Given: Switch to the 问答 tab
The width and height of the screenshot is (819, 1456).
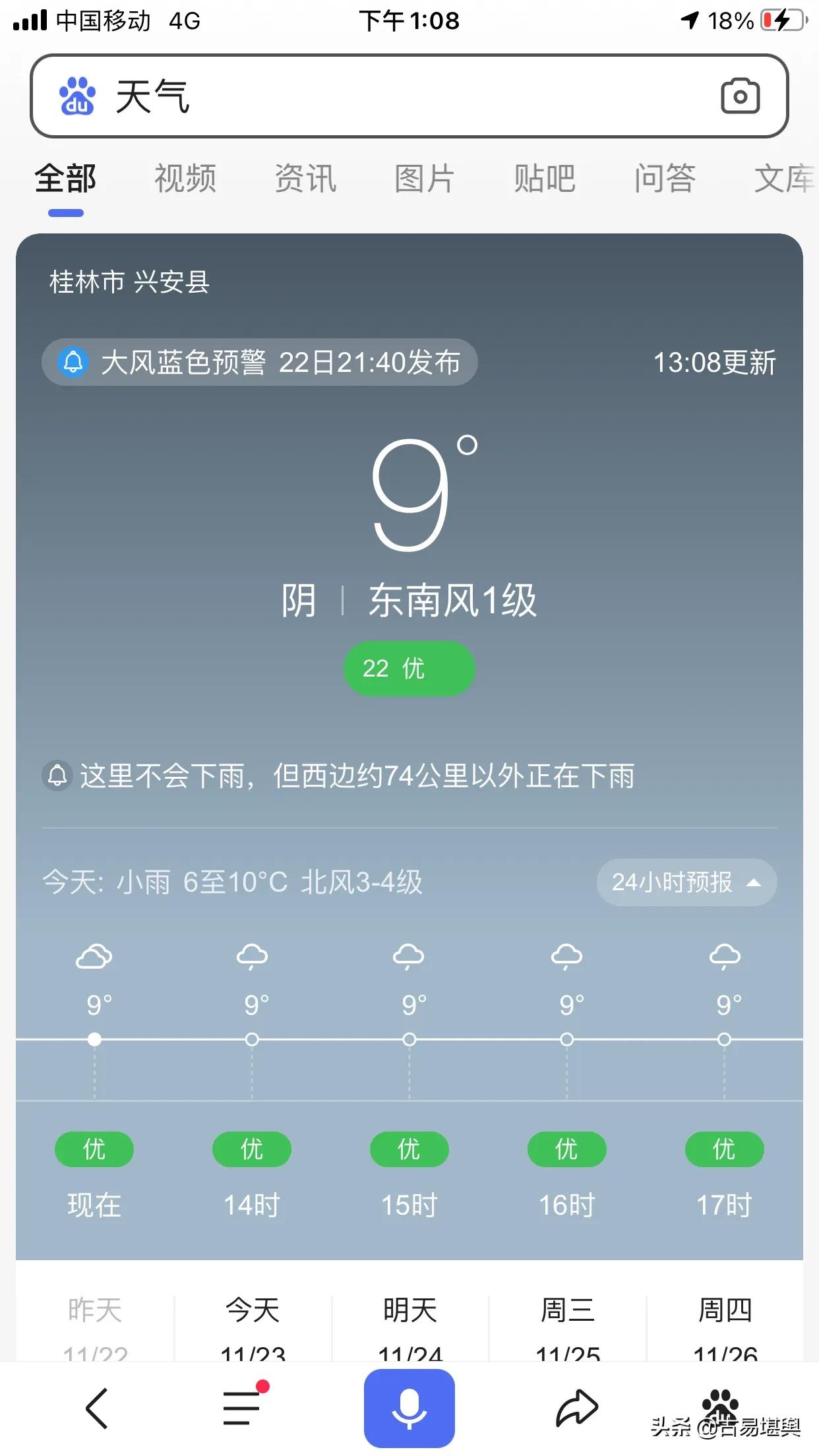Looking at the screenshot, I should (665, 179).
